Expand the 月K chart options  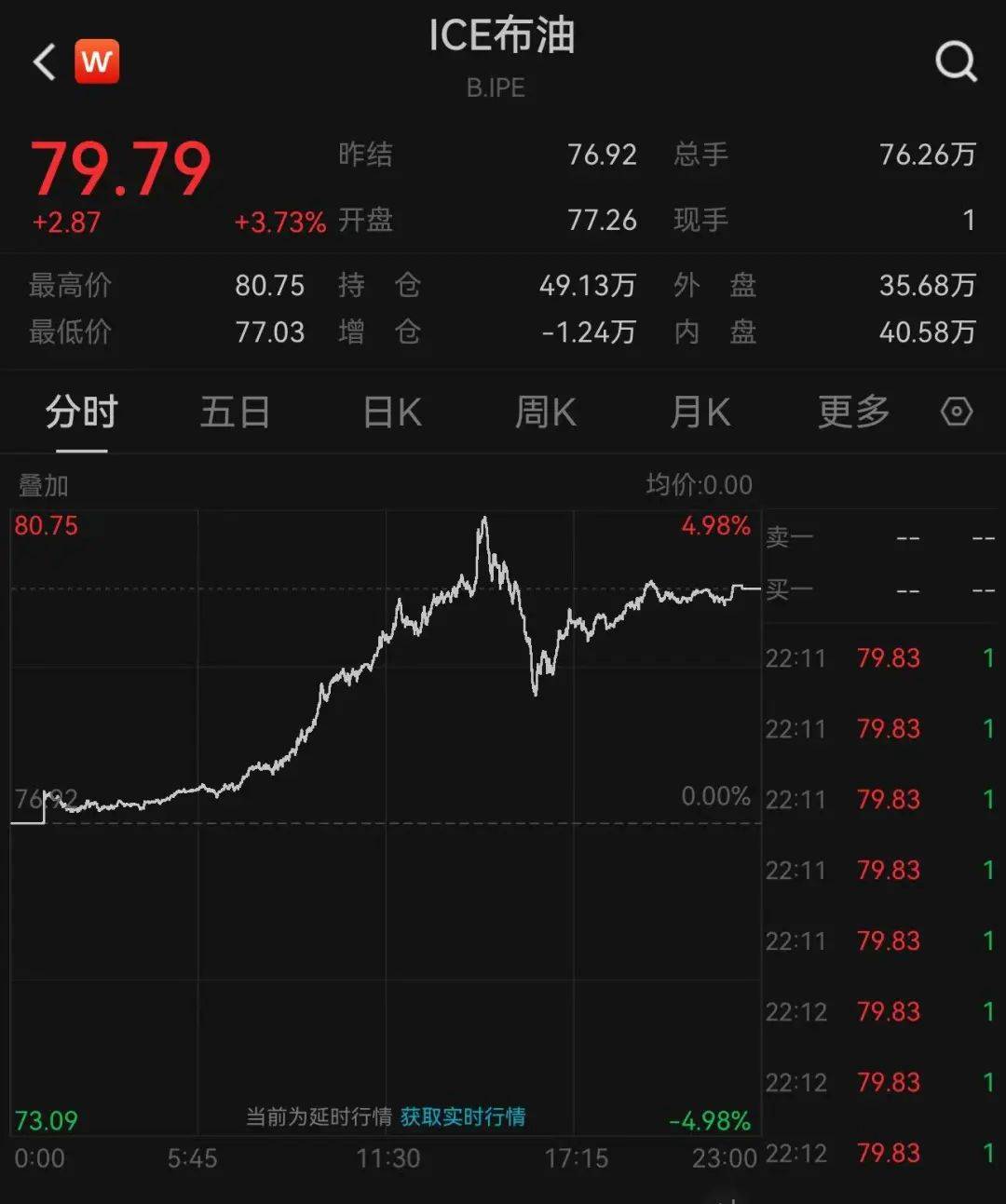click(700, 412)
